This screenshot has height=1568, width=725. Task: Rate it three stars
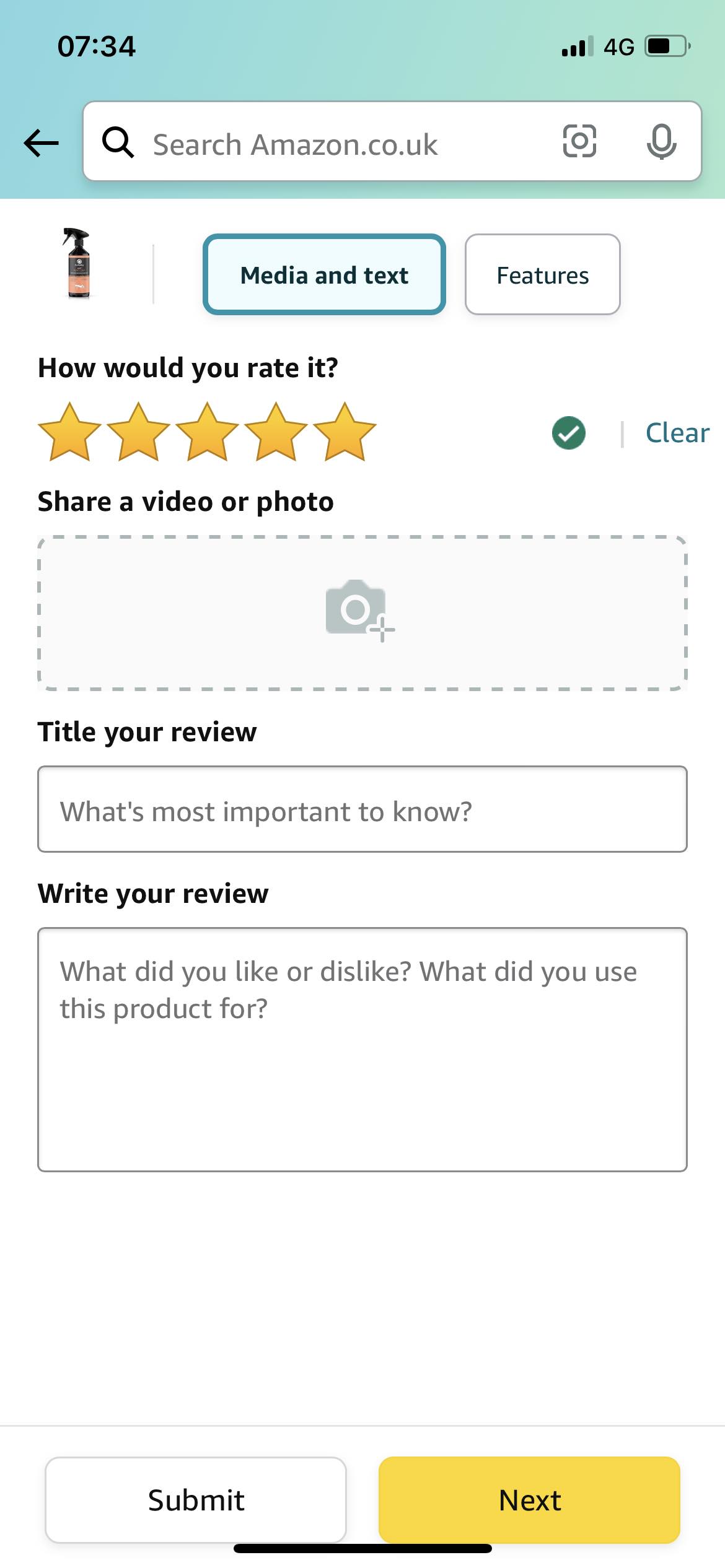point(207,432)
